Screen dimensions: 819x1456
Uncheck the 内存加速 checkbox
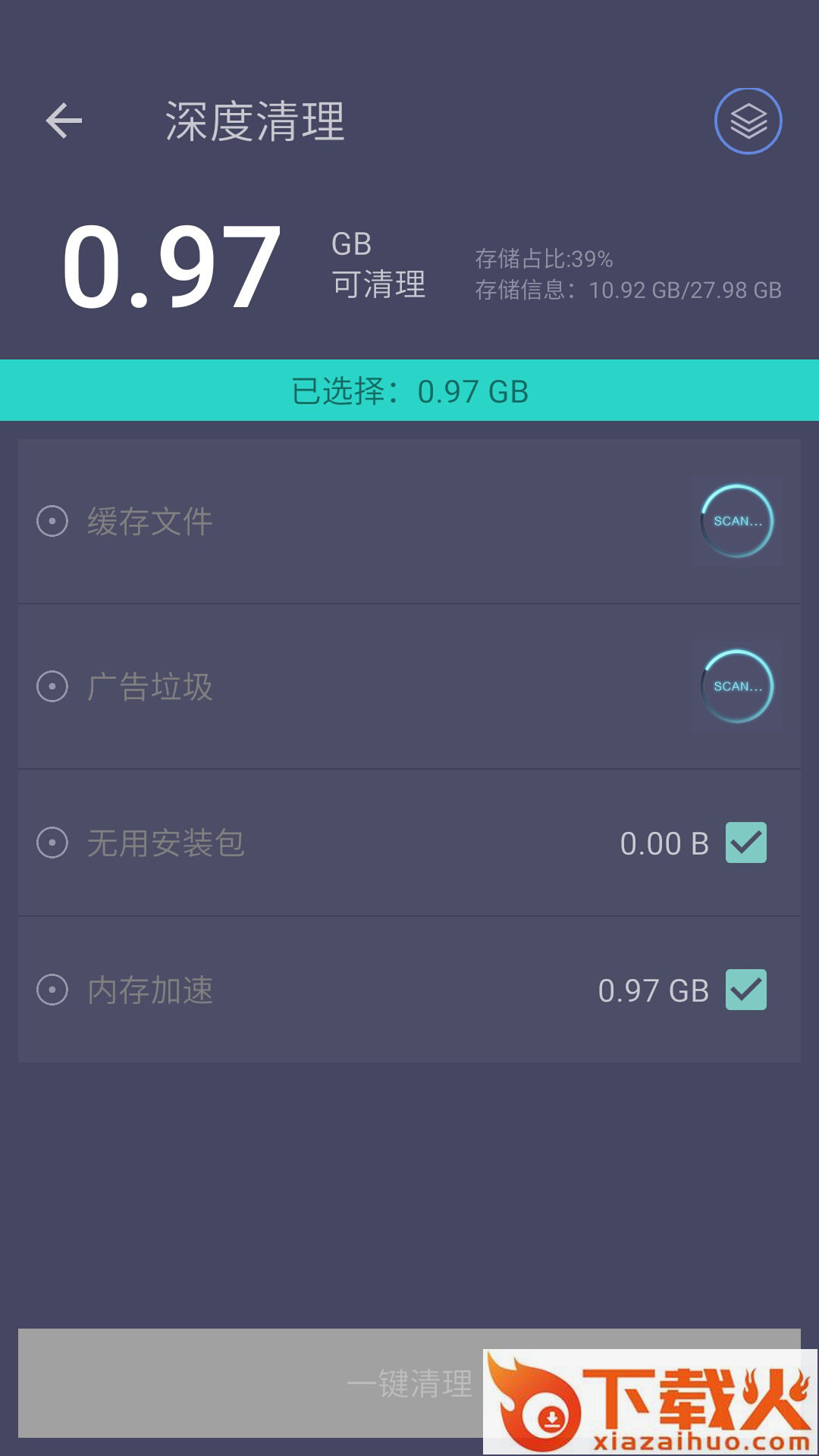746,990
